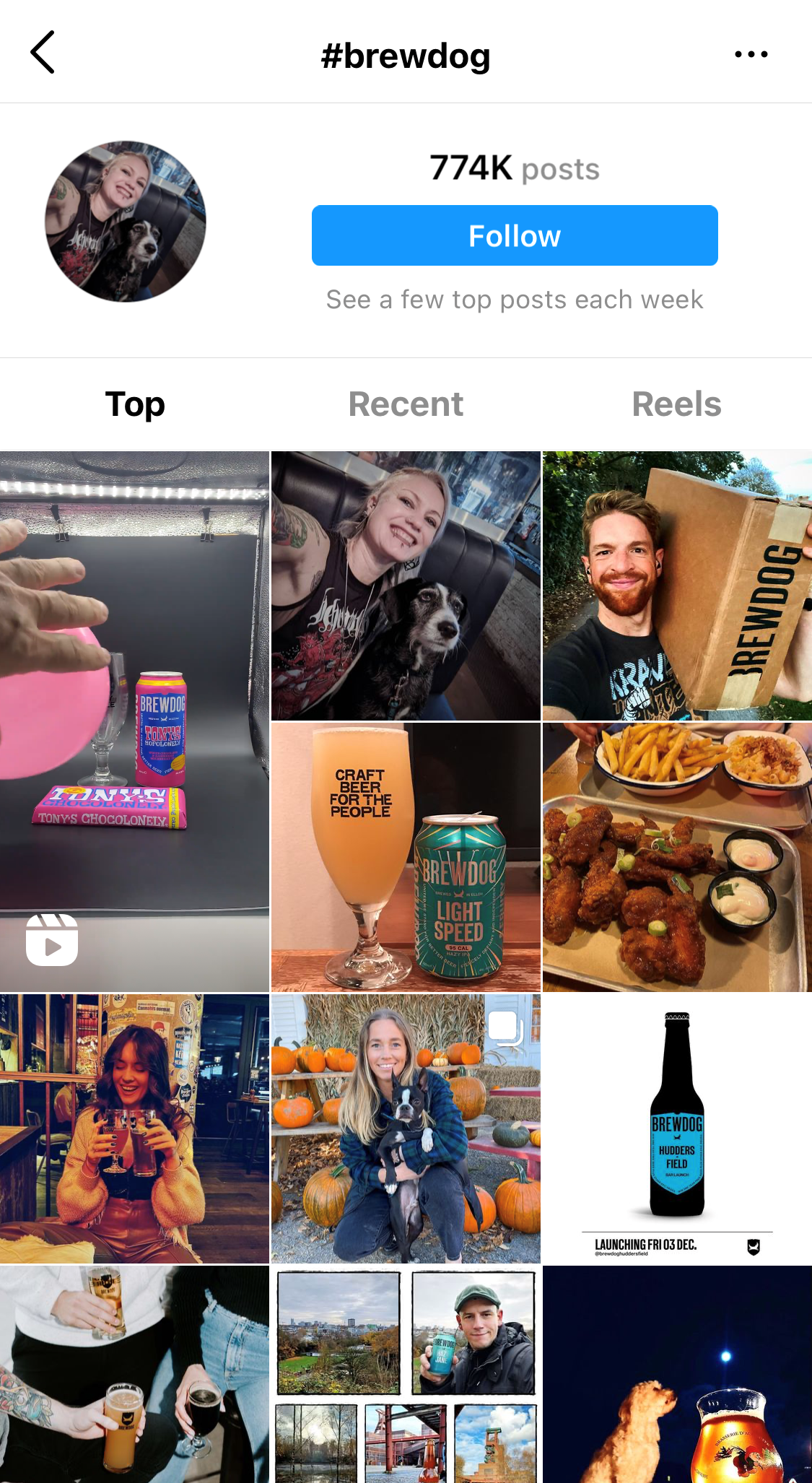Open the Light Speed beer can post

click(406, 856)
